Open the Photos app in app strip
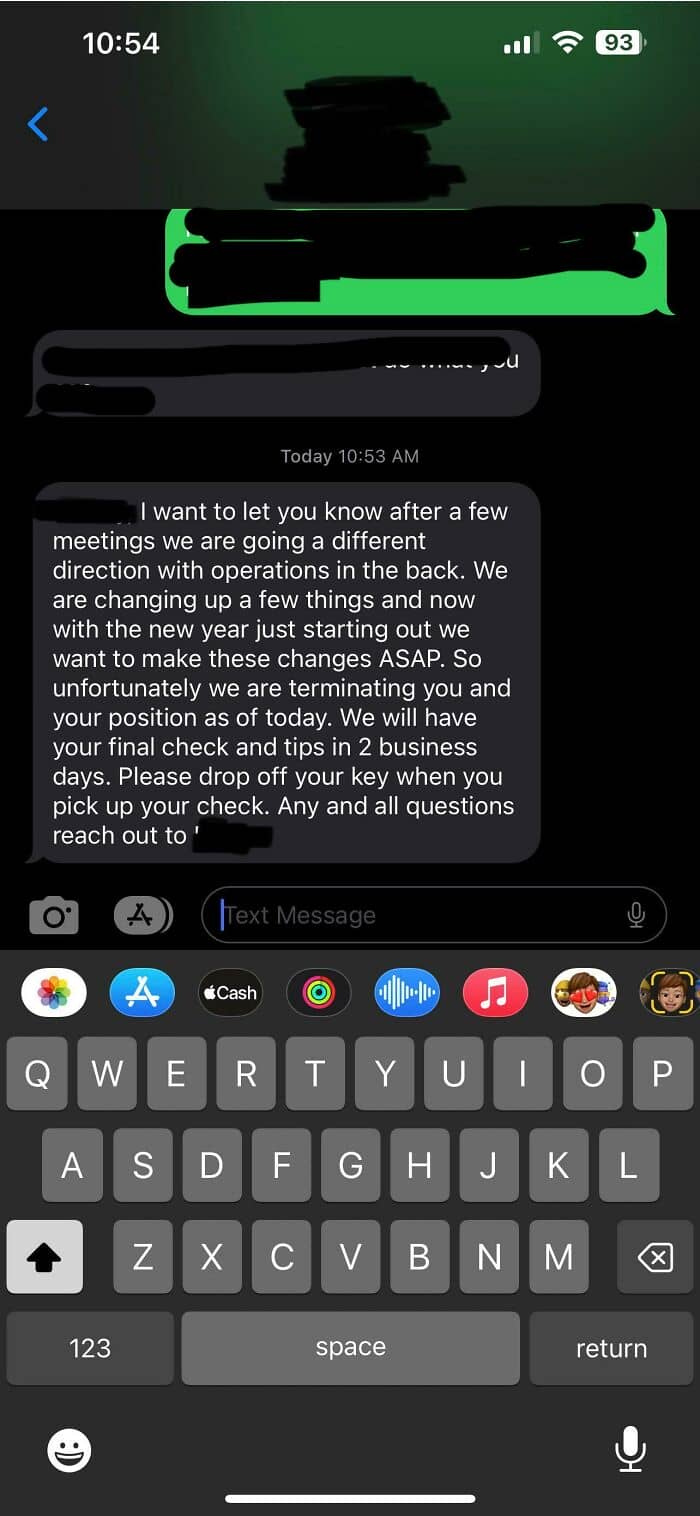 [x=54, y=993]
